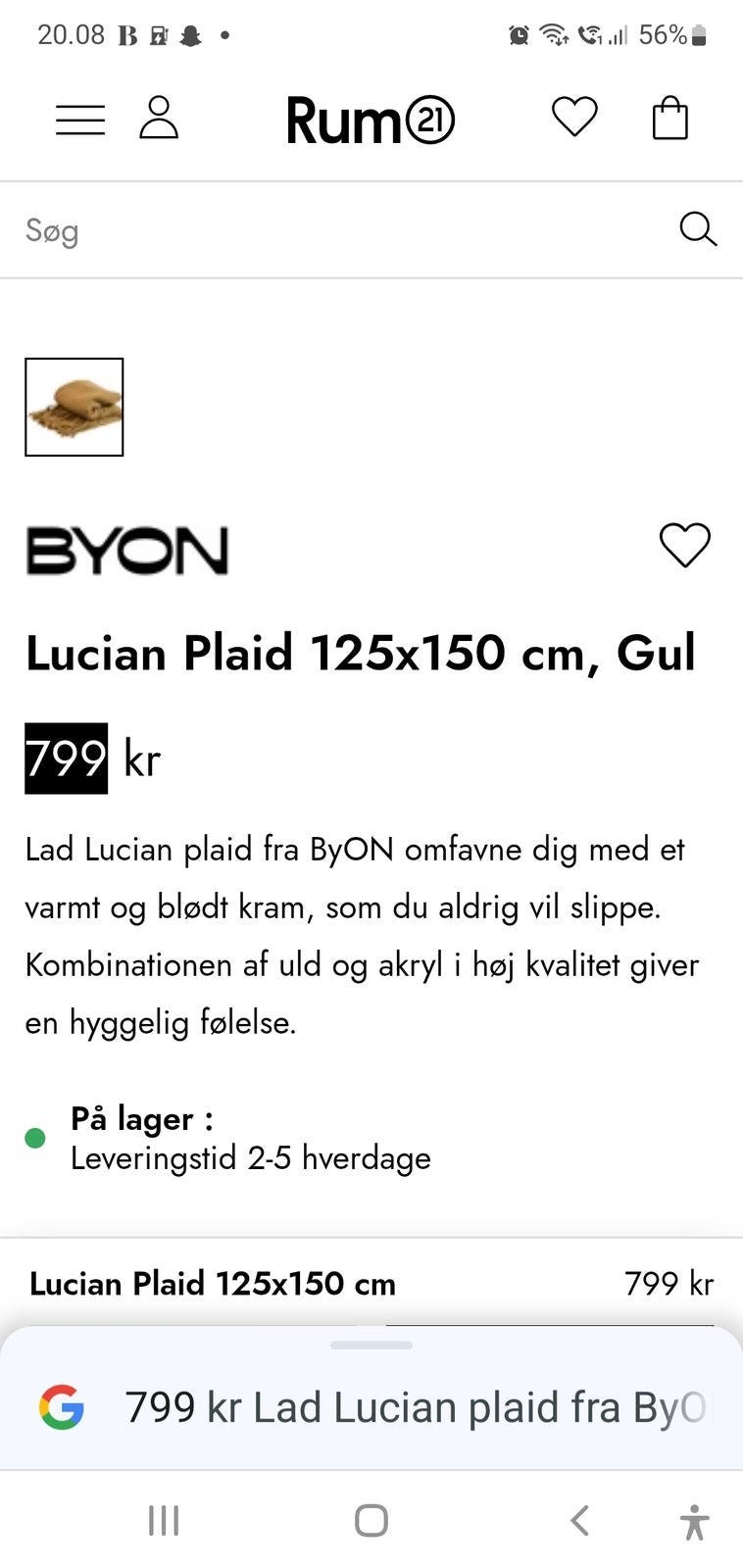This screenshot has height=1568, width=743.
Task: Open the wishlist heart in the header
Action: point(574,117)
